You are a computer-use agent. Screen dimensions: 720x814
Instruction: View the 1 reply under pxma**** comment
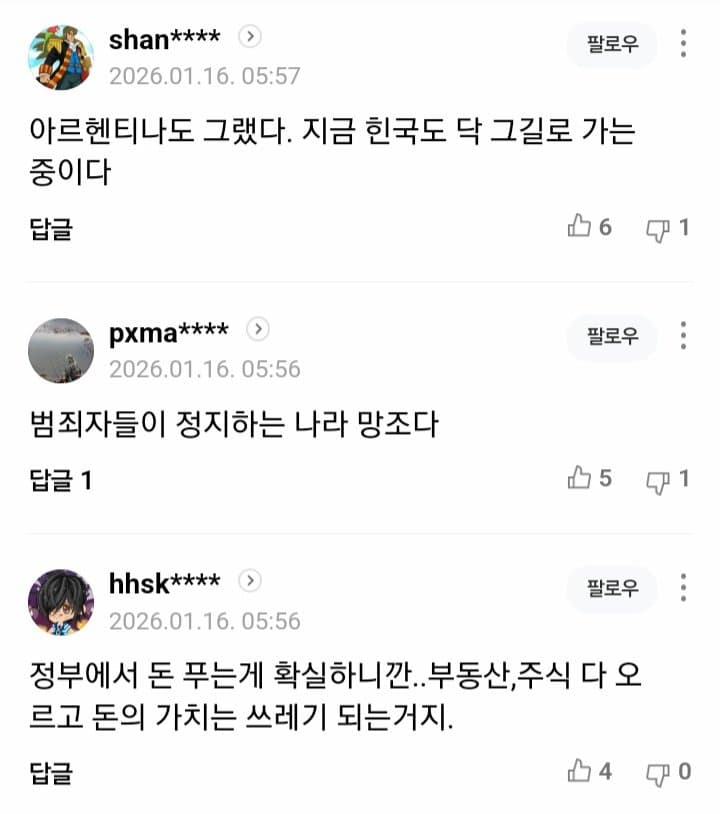60,480
